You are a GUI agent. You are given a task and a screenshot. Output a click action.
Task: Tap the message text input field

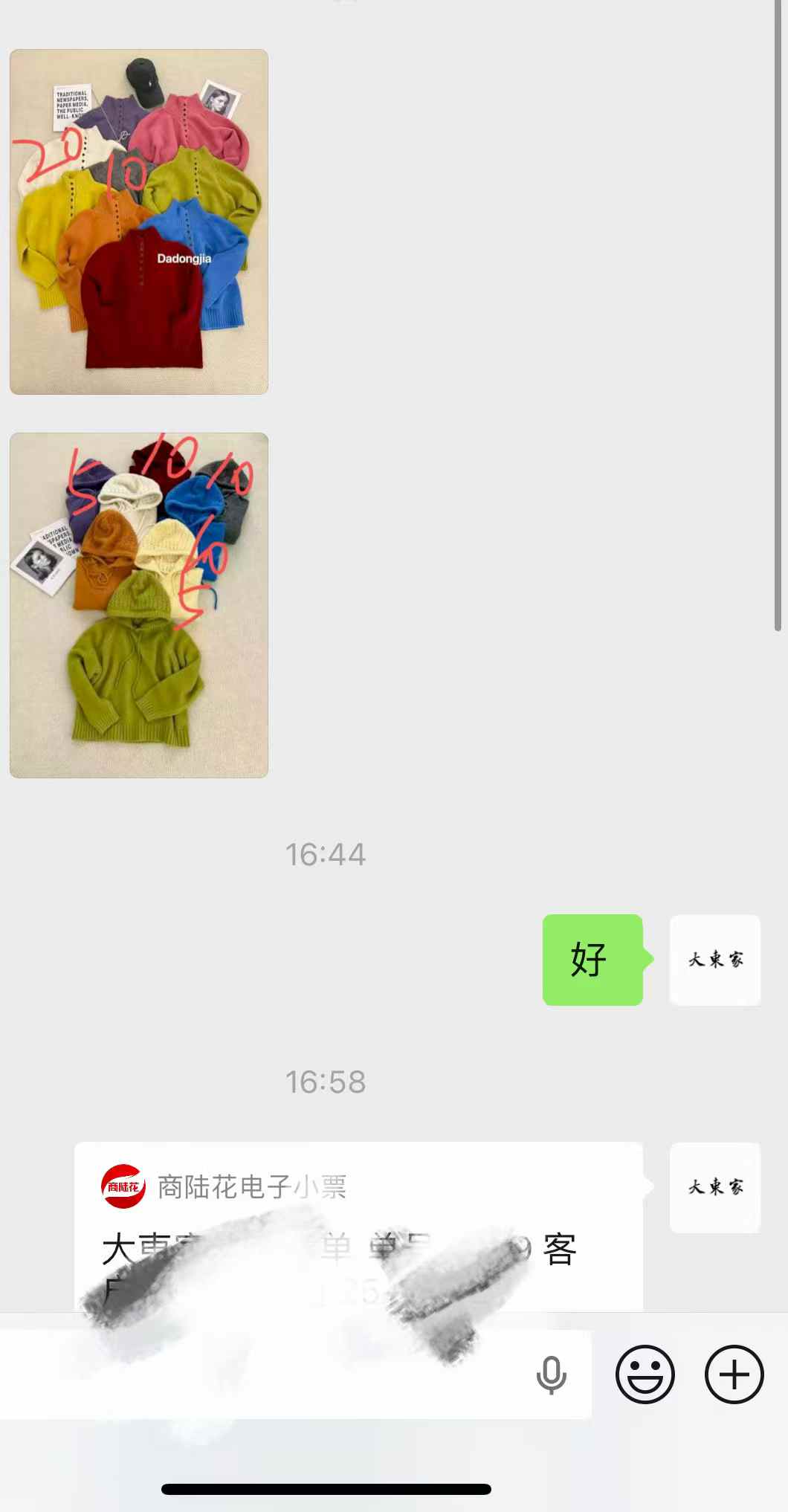pos(268,1374)
